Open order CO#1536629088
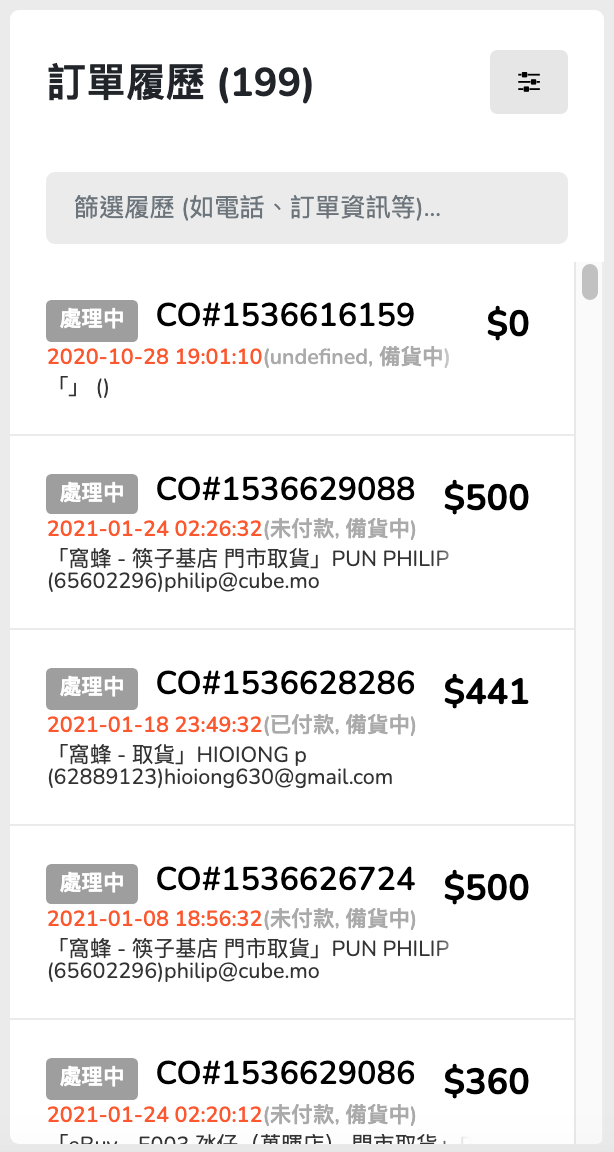The width and height of the screenshot is (614, 1152). tap(292, 532)
